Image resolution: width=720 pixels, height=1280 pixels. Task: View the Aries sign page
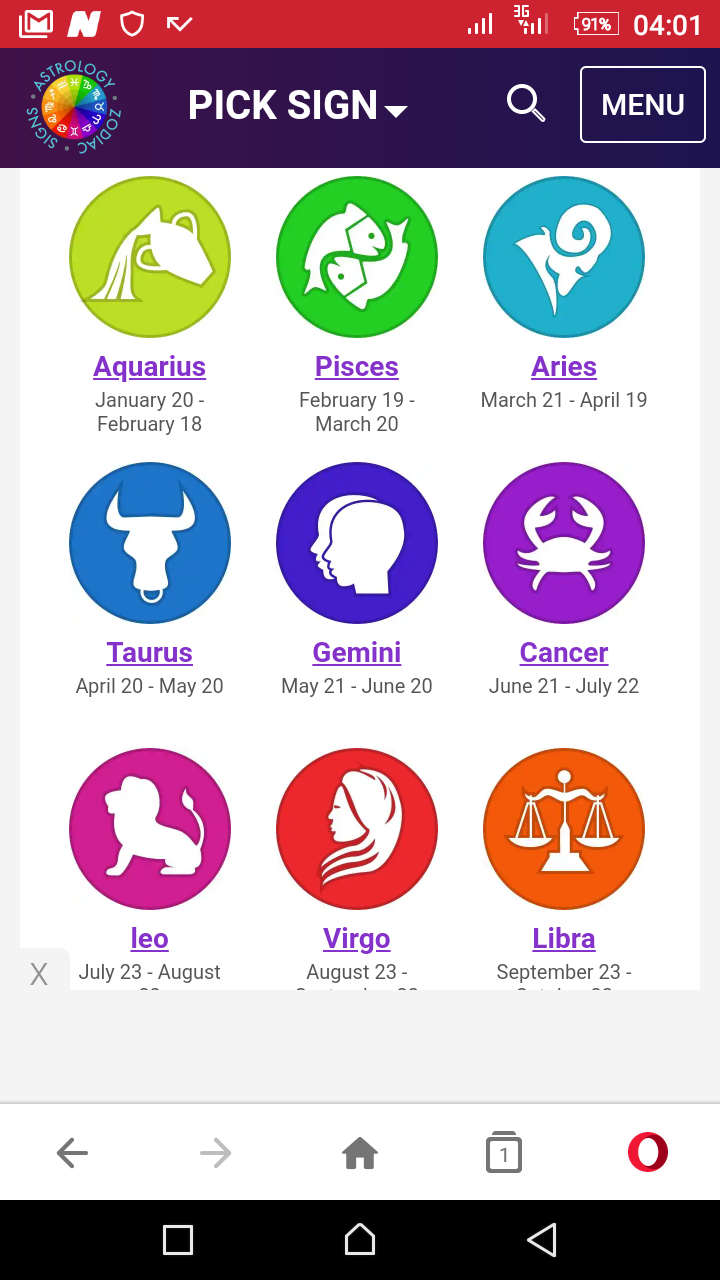[x=563, y=367]
